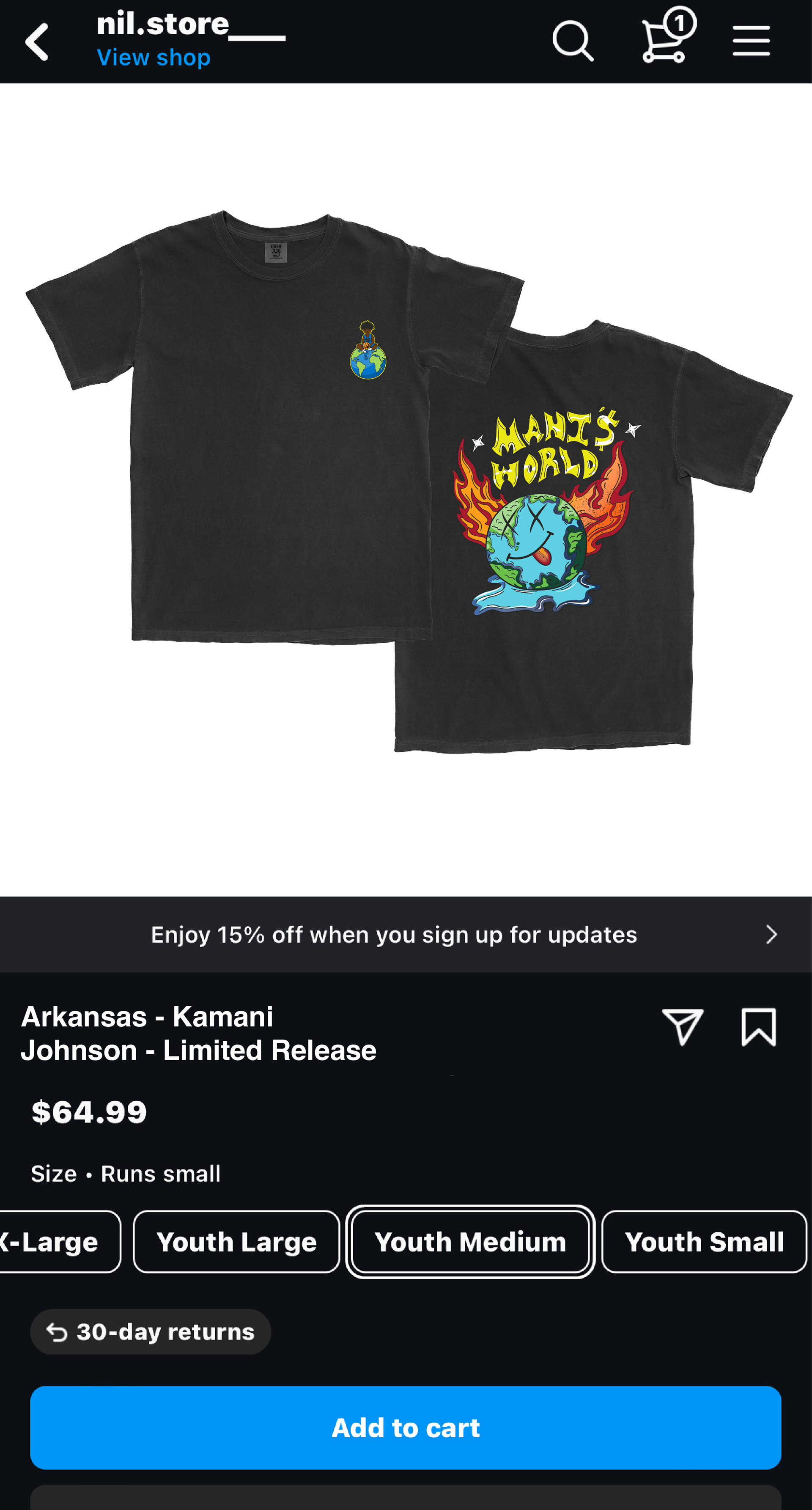Open the 15% off sign-up banner
This screenshot has height=1510, width=812.
pyautogui.click(x=406, y=934)
